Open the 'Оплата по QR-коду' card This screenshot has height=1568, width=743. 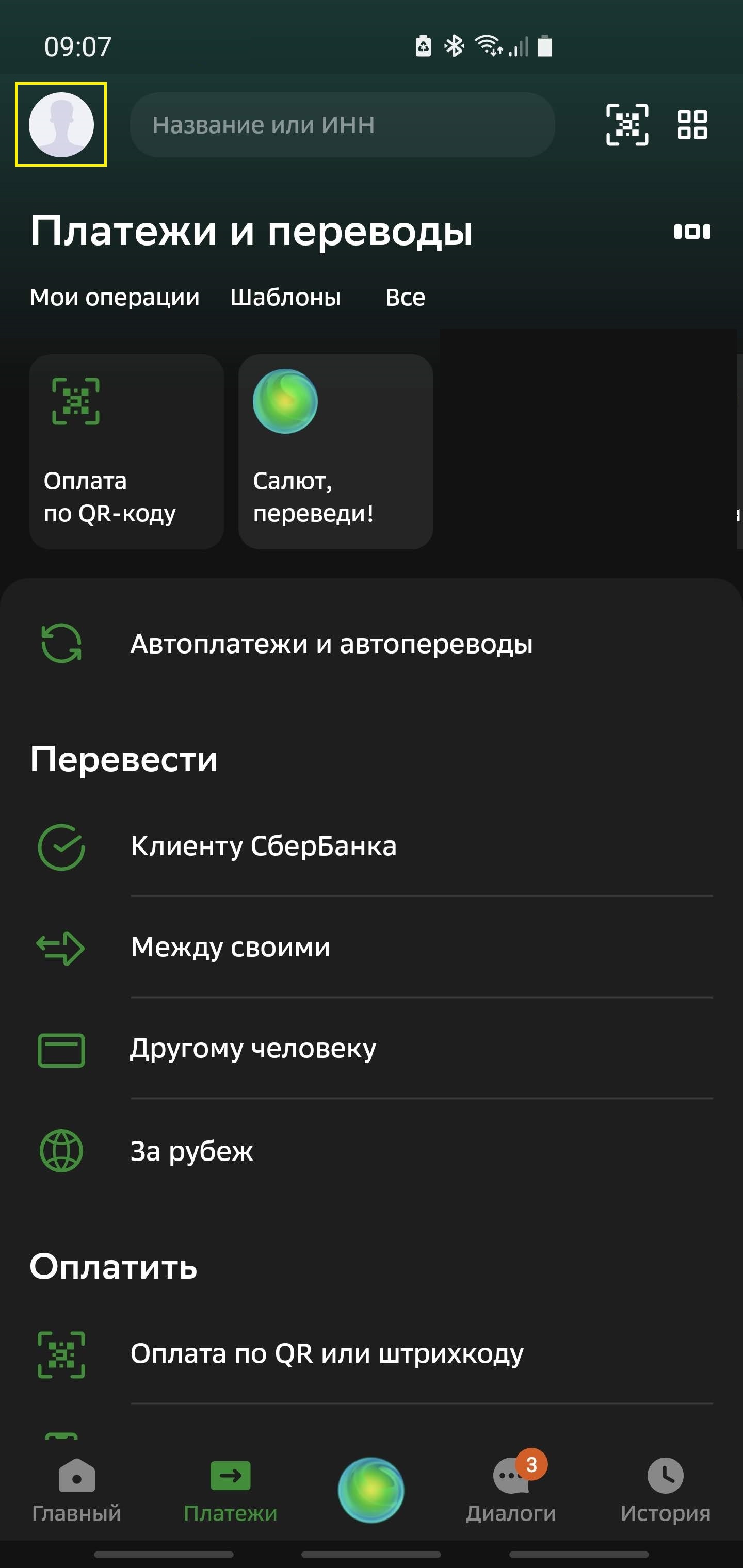126,452
